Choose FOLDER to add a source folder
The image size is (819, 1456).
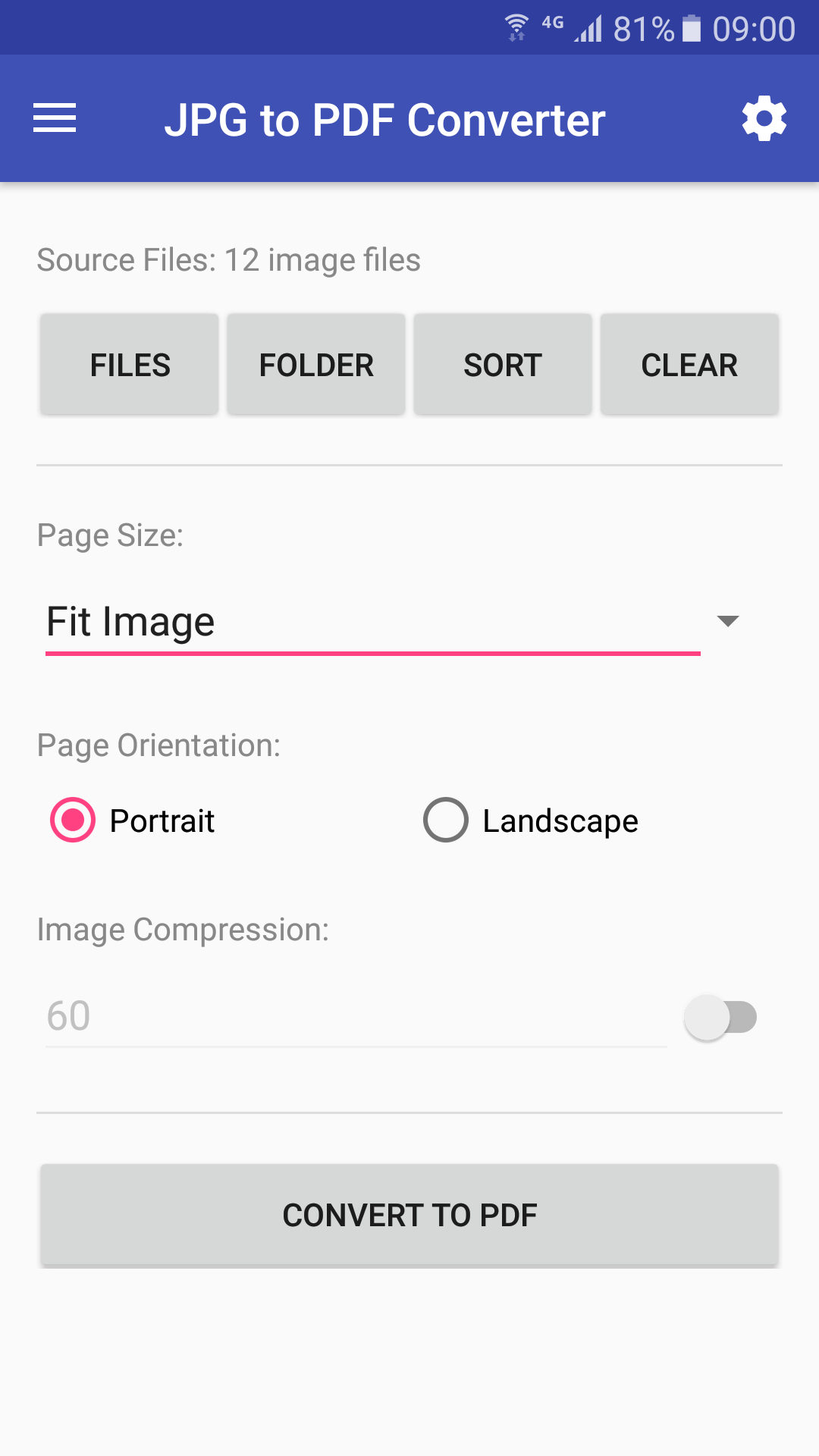point(315,364)
